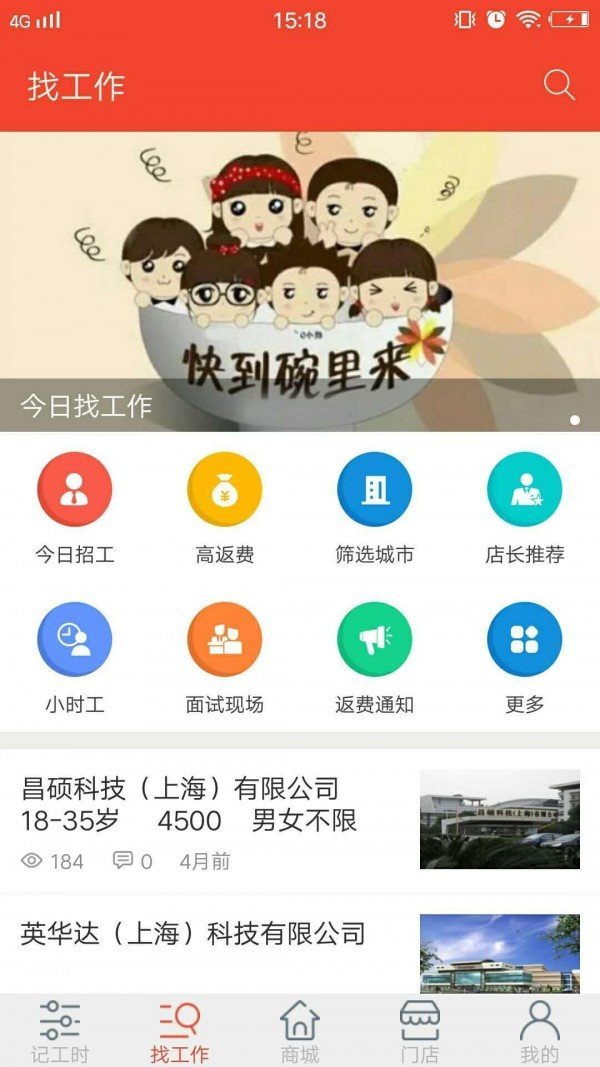
Task: Open the 今日找工作 banner
Action: [300, 282]
